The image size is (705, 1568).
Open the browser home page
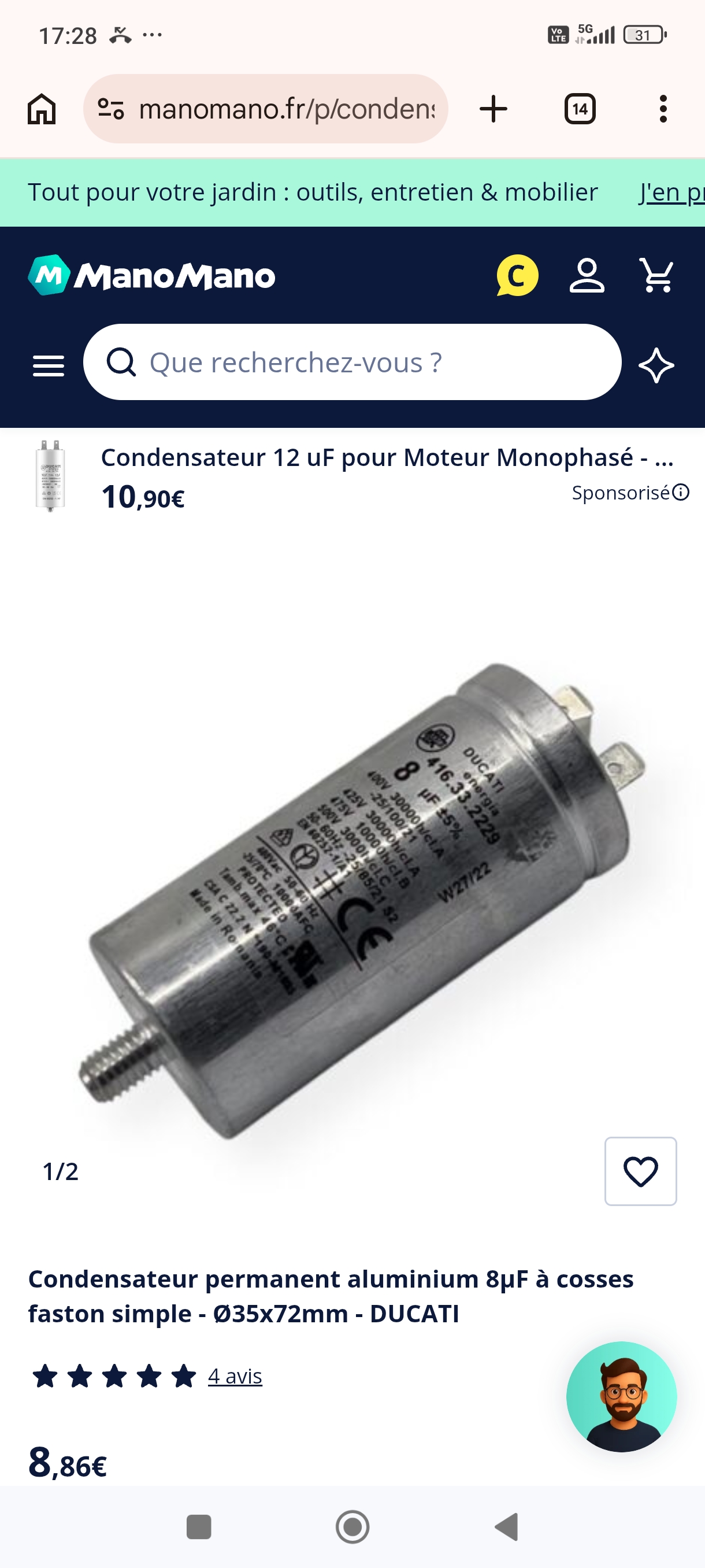pyautogui.click(x=42, y=109)
